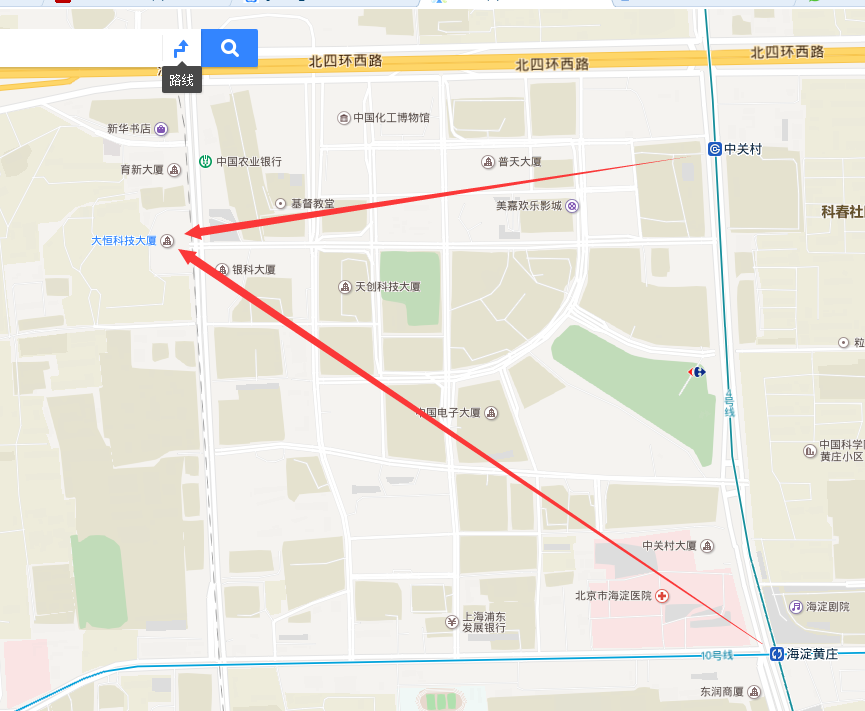Tap the 中国农业银行 bank marker

point(205,161)
